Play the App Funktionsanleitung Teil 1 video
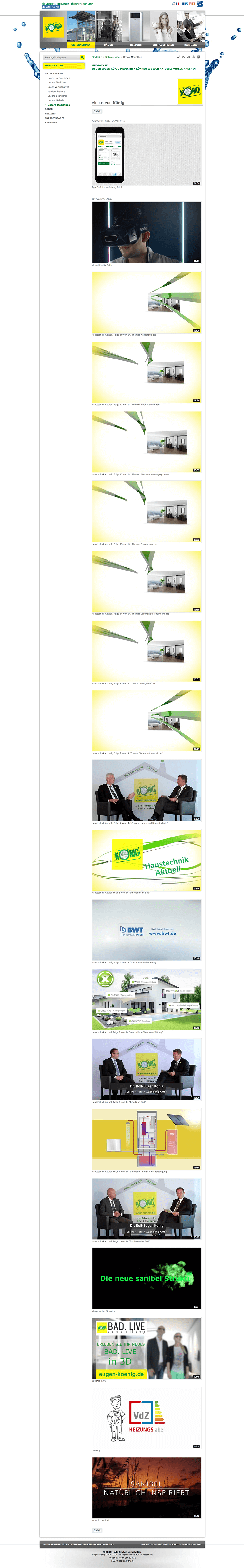The height and width of the screenshot is (1568, 244). tap(146, 155)
